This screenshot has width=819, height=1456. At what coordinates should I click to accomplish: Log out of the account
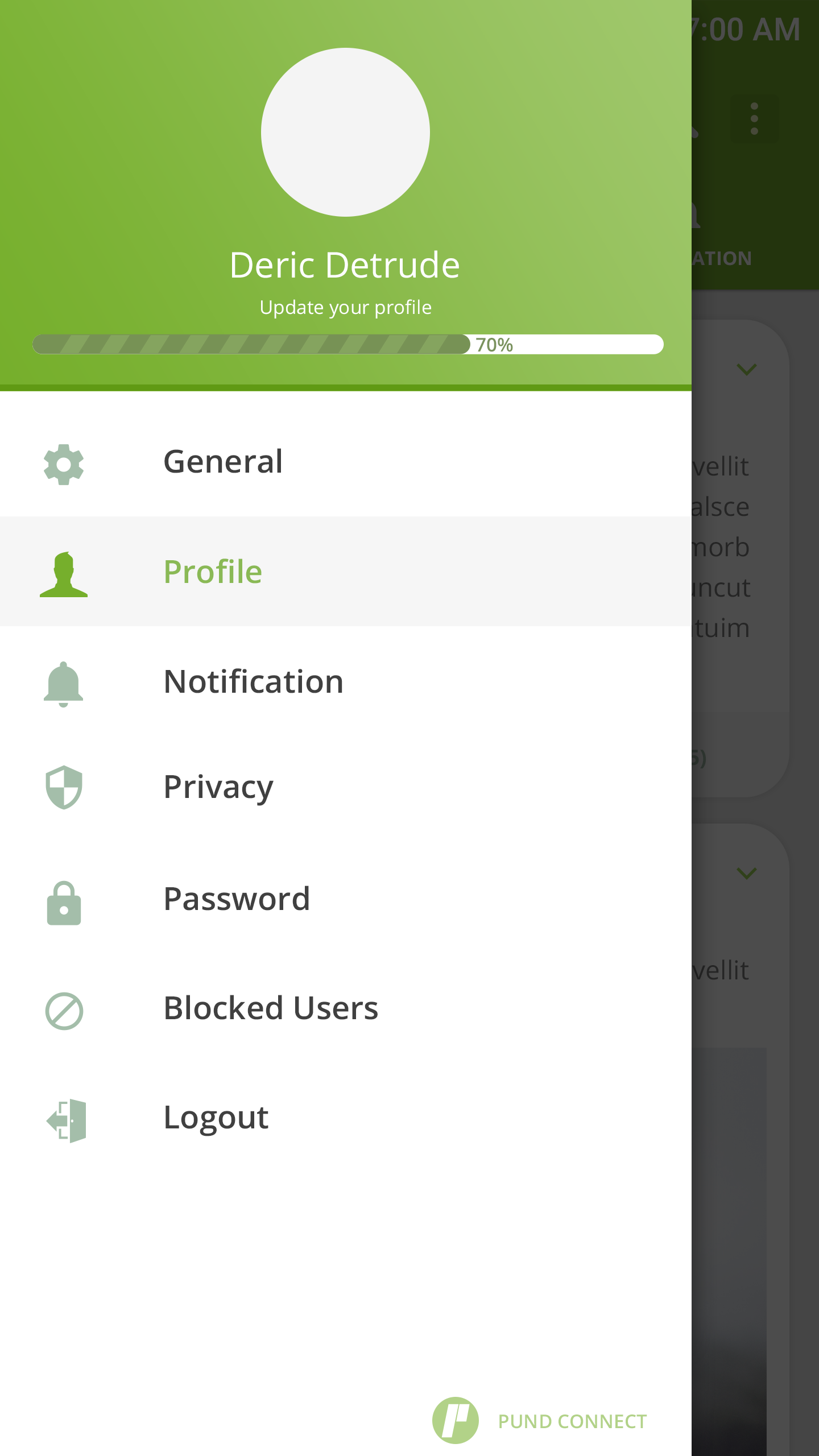pos(346,1118)
